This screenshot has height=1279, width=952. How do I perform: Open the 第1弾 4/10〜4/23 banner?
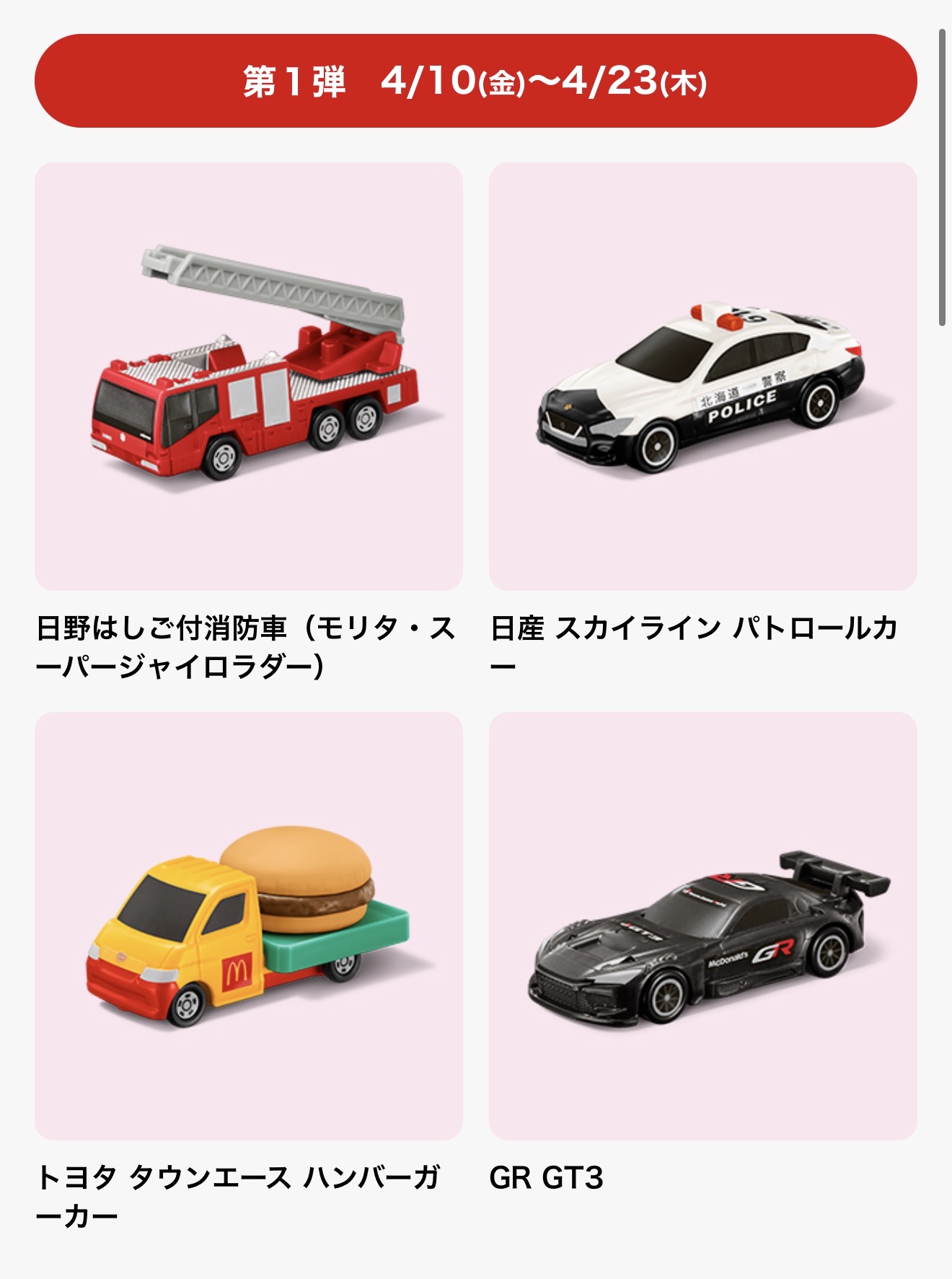(x=476, y=82)
